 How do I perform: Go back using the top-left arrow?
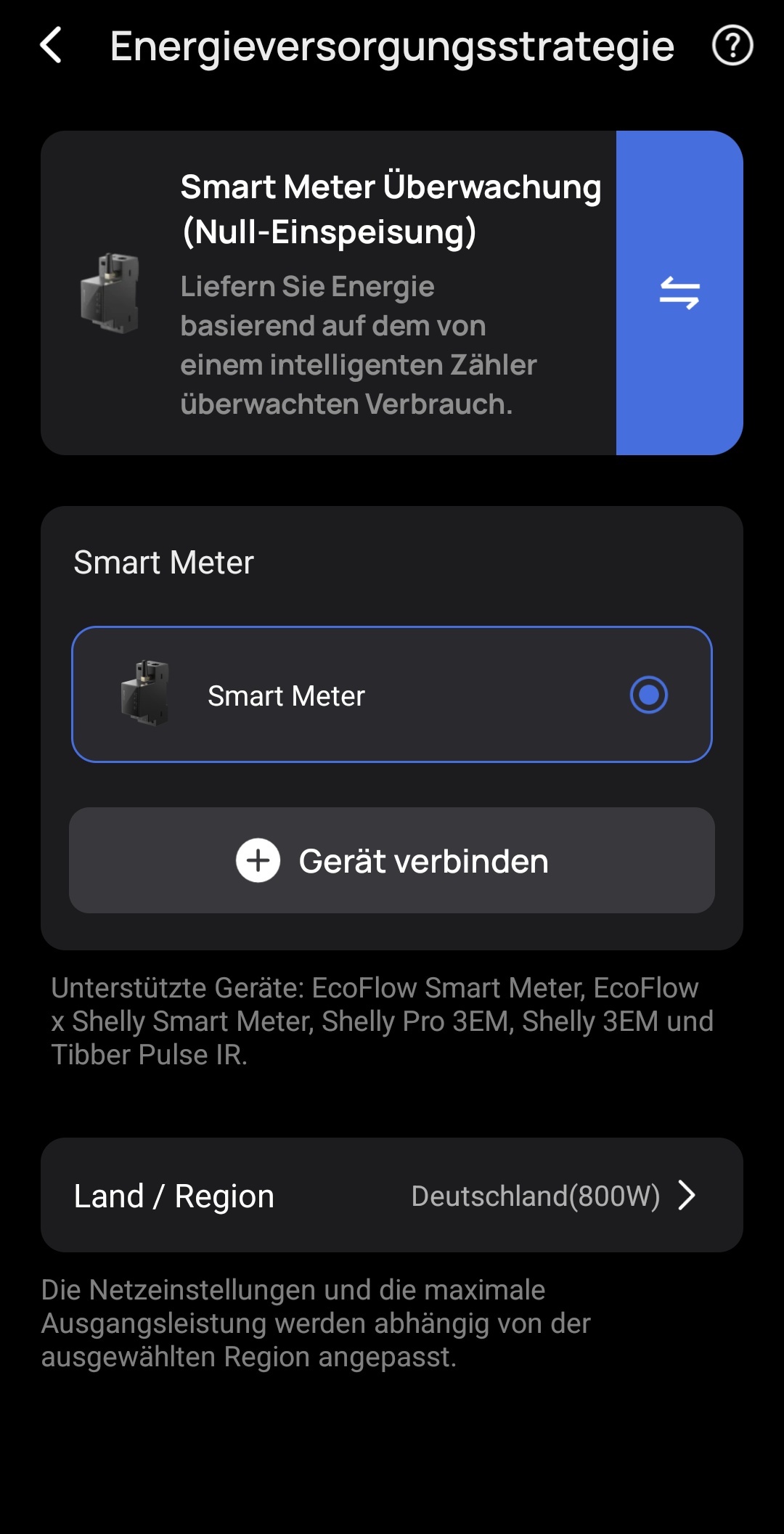click(51, 46)
